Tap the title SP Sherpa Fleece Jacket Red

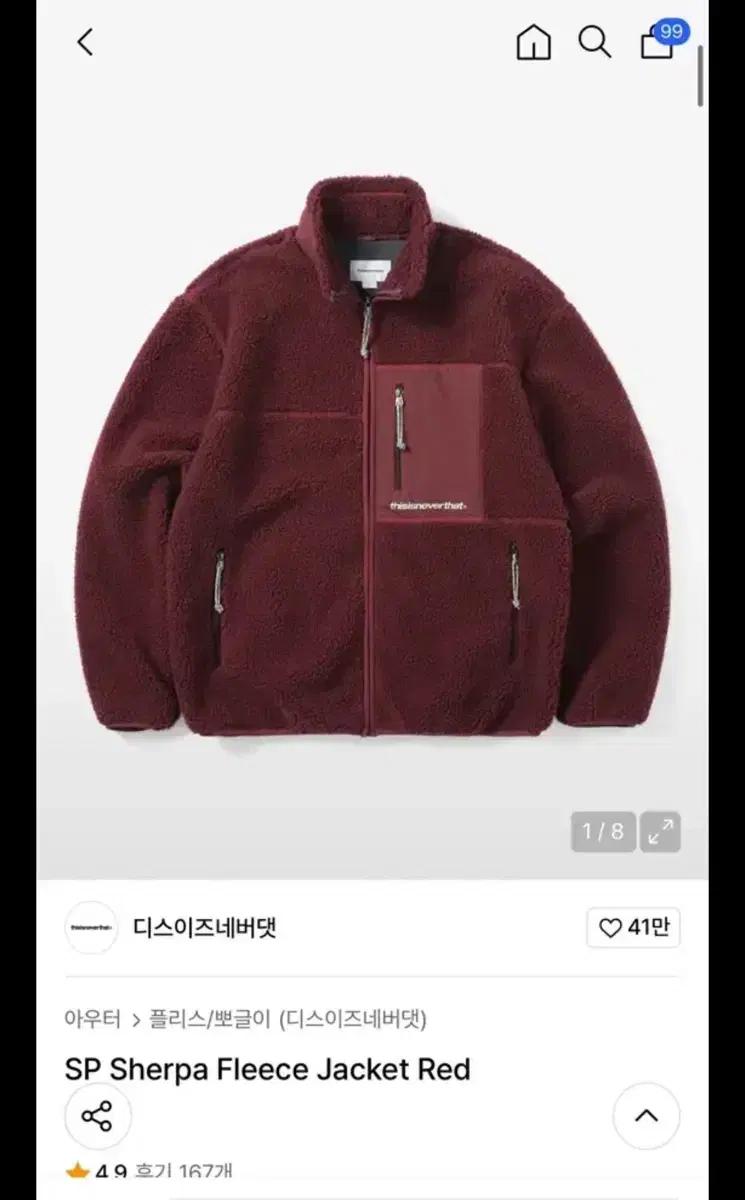click(x=266, y=1069)
